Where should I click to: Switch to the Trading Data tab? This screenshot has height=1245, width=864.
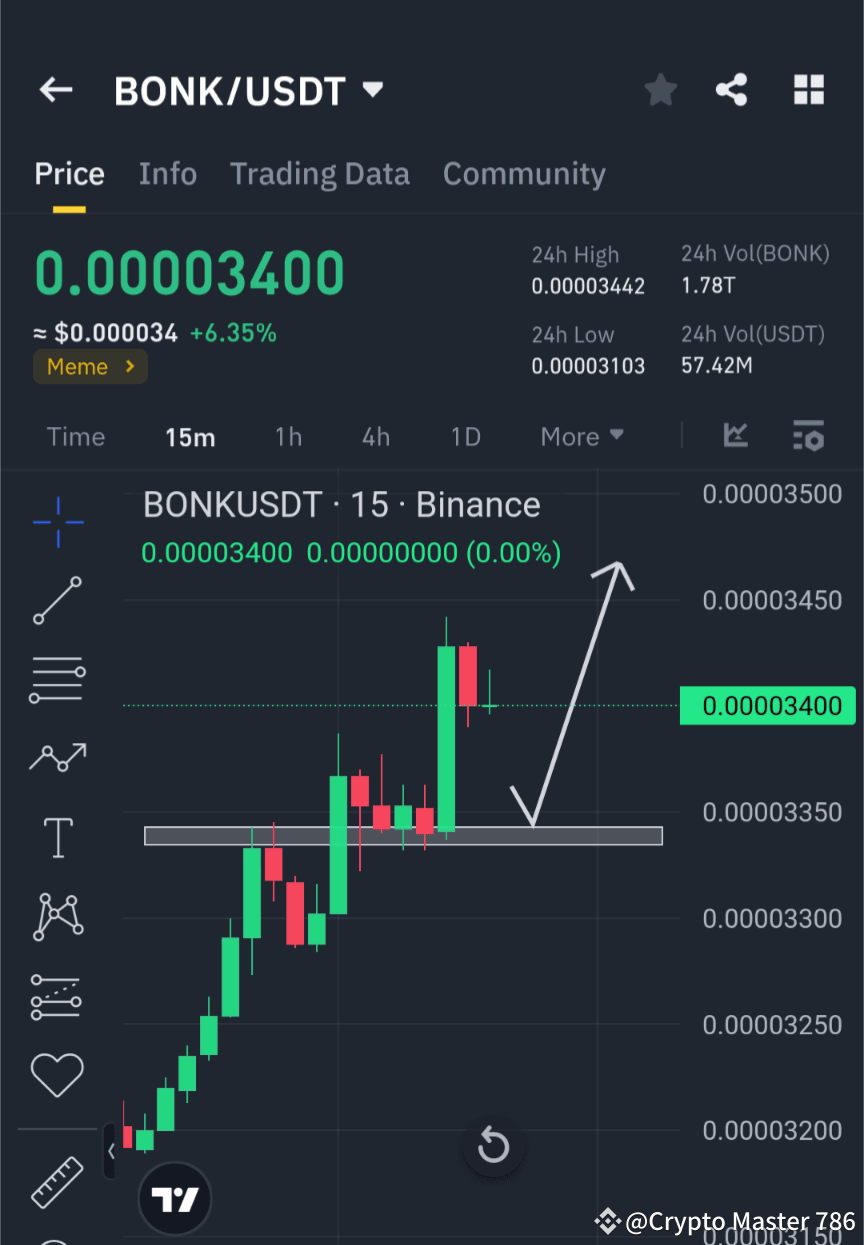pyautogui.click(x=320, y=174)
